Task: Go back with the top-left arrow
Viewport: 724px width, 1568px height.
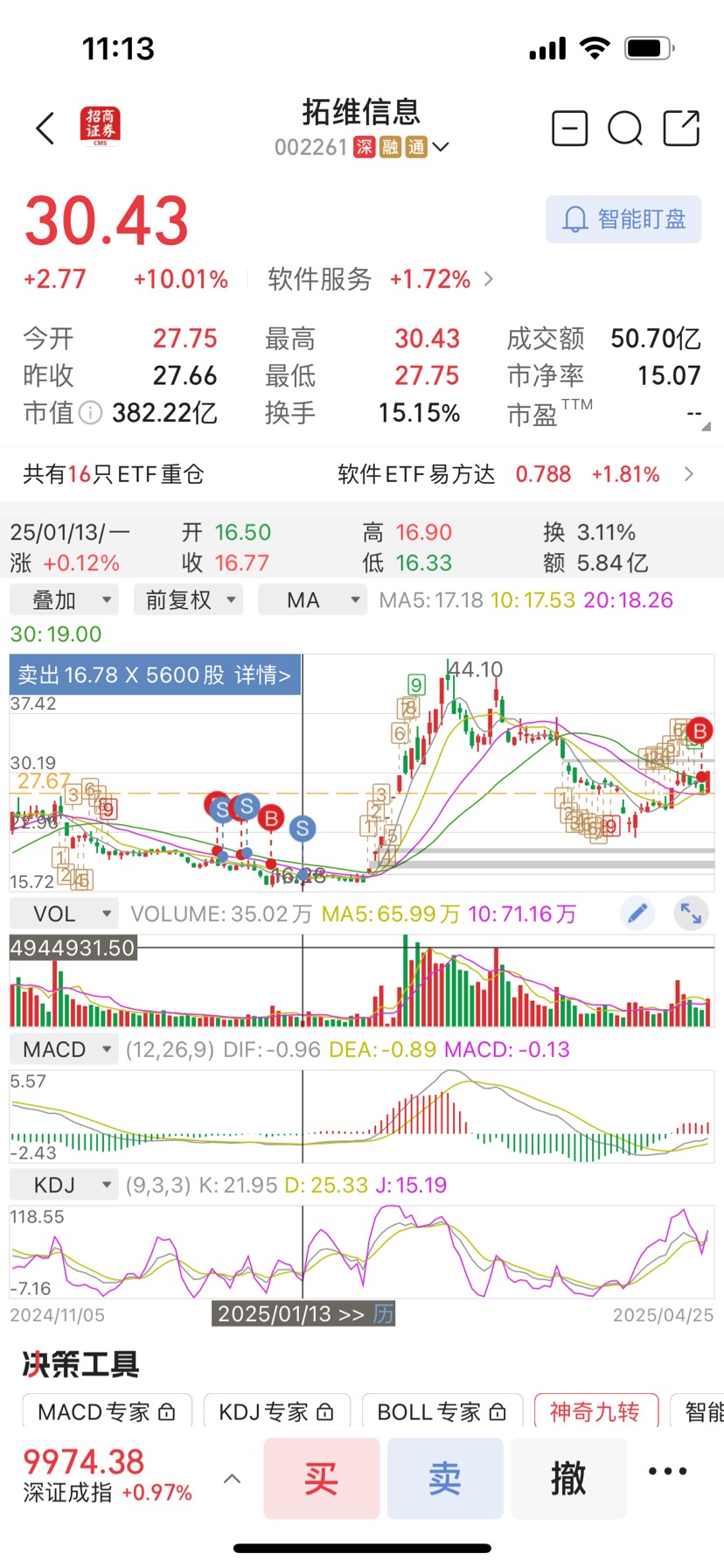Action: coord(45,129)
